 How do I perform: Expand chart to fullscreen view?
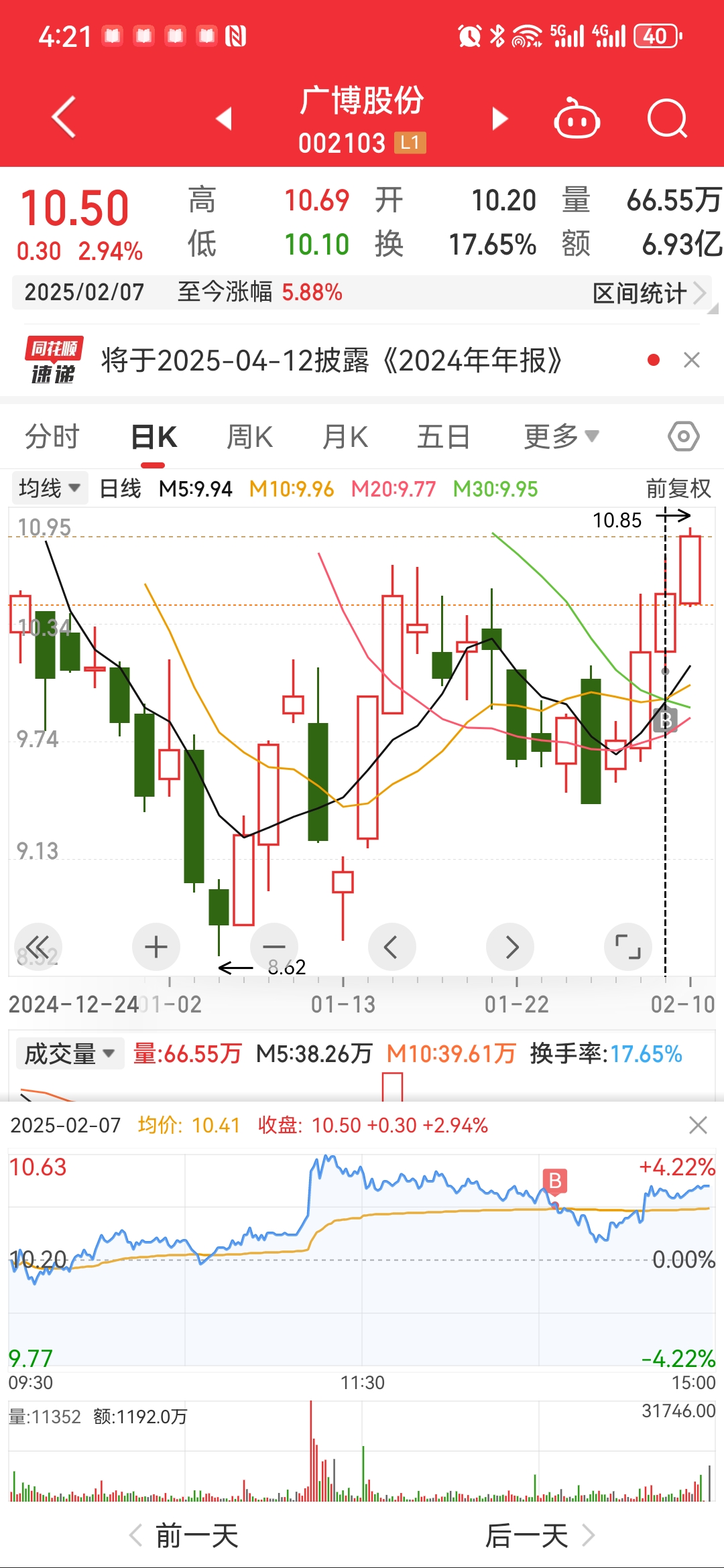(x=628, y=947)
